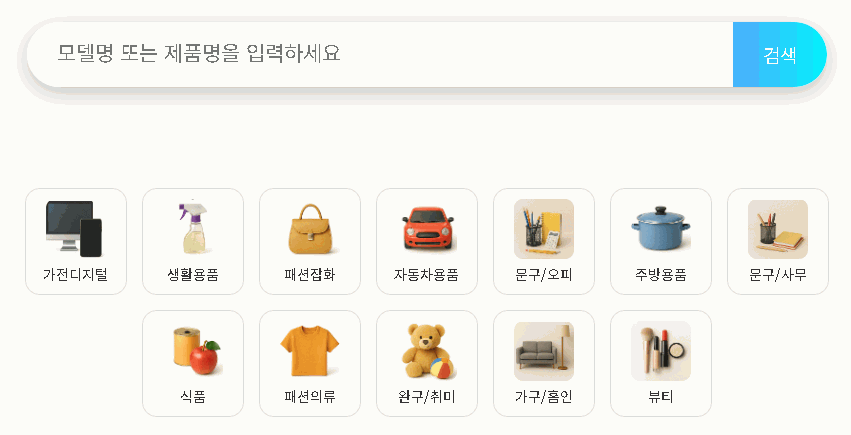Open the 패션잡화 category
Image resolution: width=851 pixels, height=435 pixels.
(x=310, y=241)
